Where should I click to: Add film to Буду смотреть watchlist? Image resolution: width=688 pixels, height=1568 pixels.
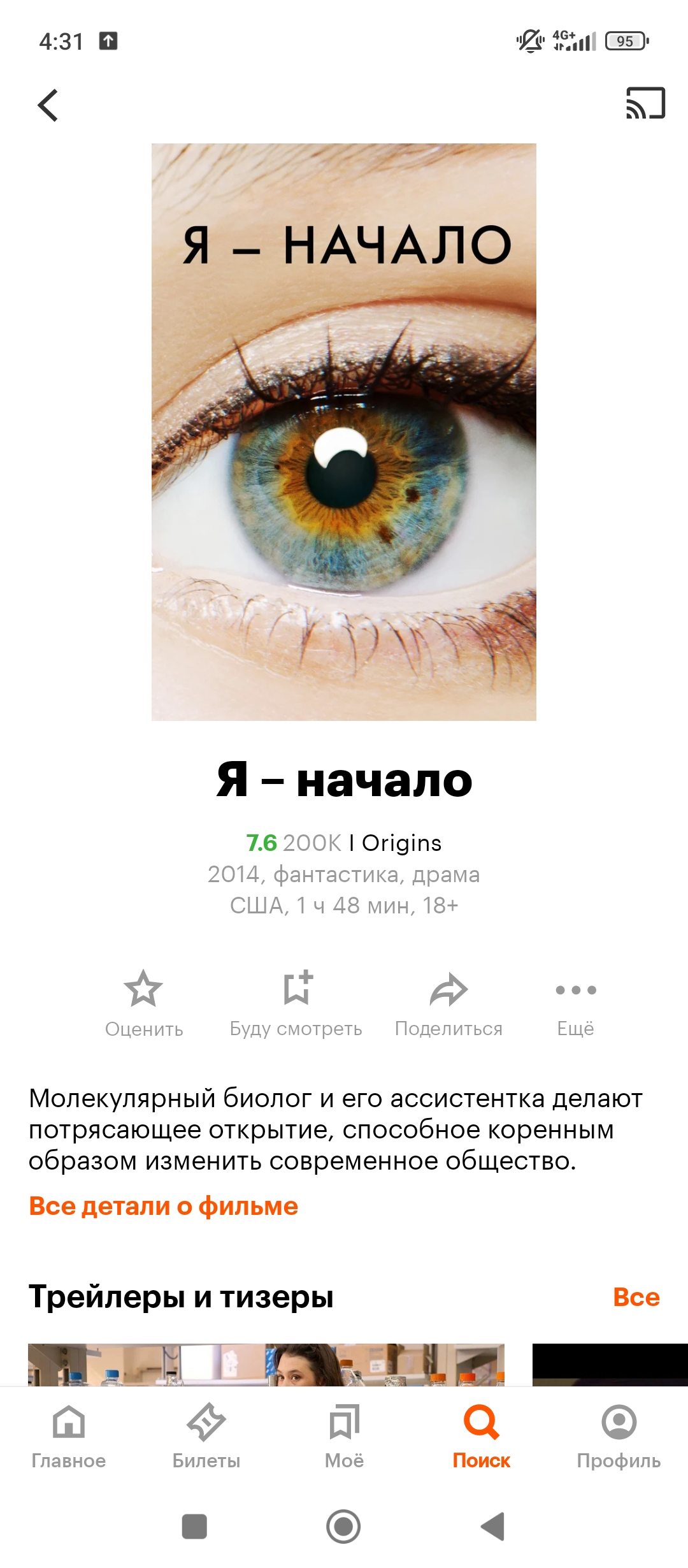[x=296, y=1003]
